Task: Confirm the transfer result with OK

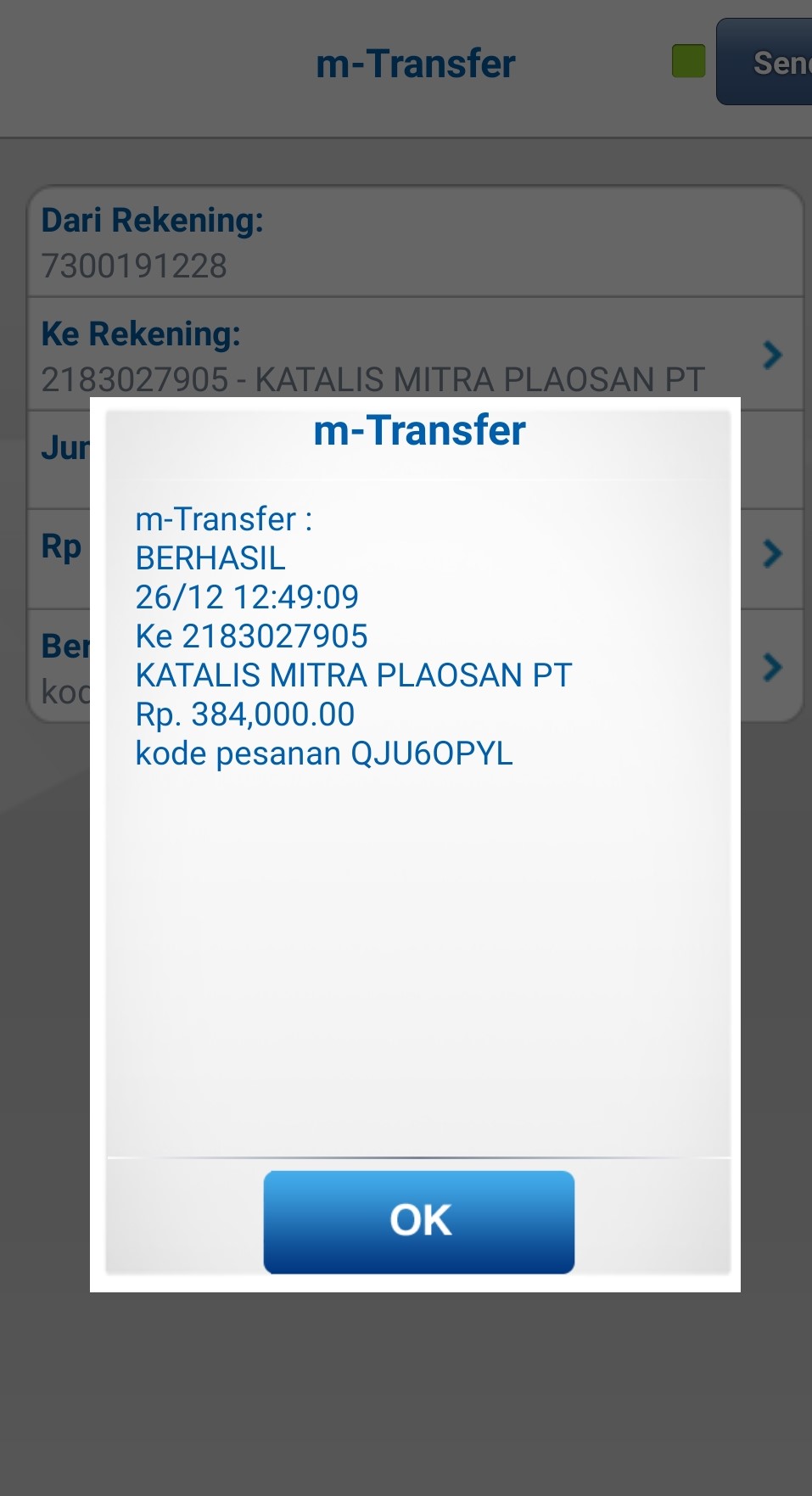Action: pyautogui.click(x=419, y=1222)
